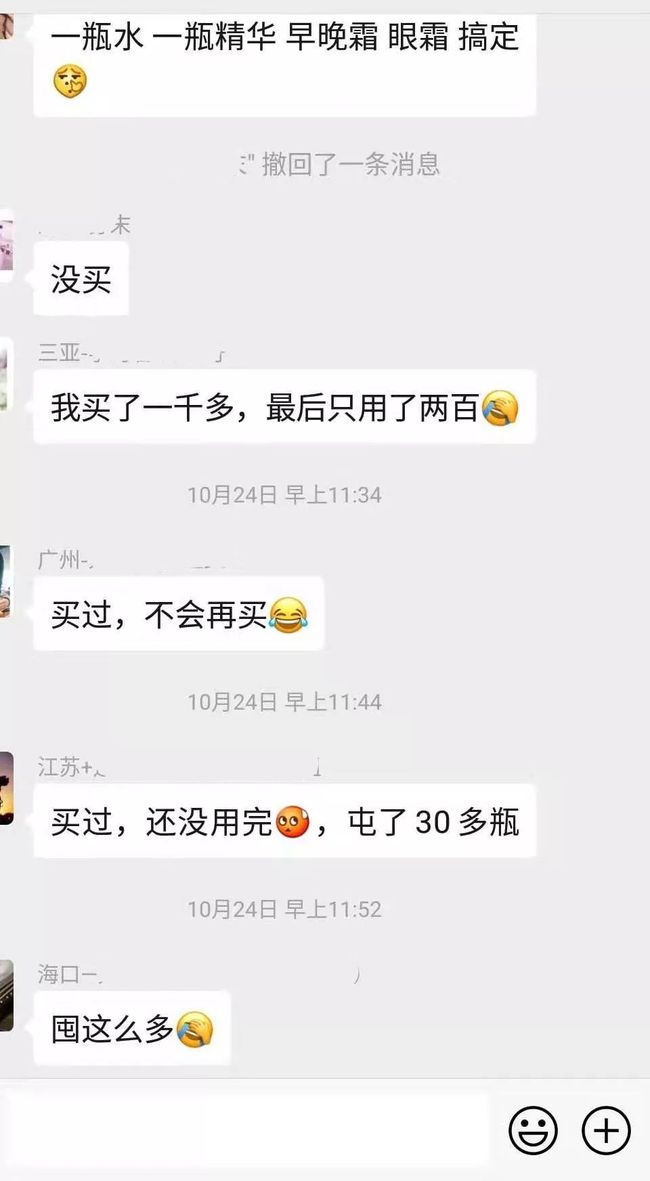Open the emoji picker
Screen dimensions: 650x1181
[533, 1130]
